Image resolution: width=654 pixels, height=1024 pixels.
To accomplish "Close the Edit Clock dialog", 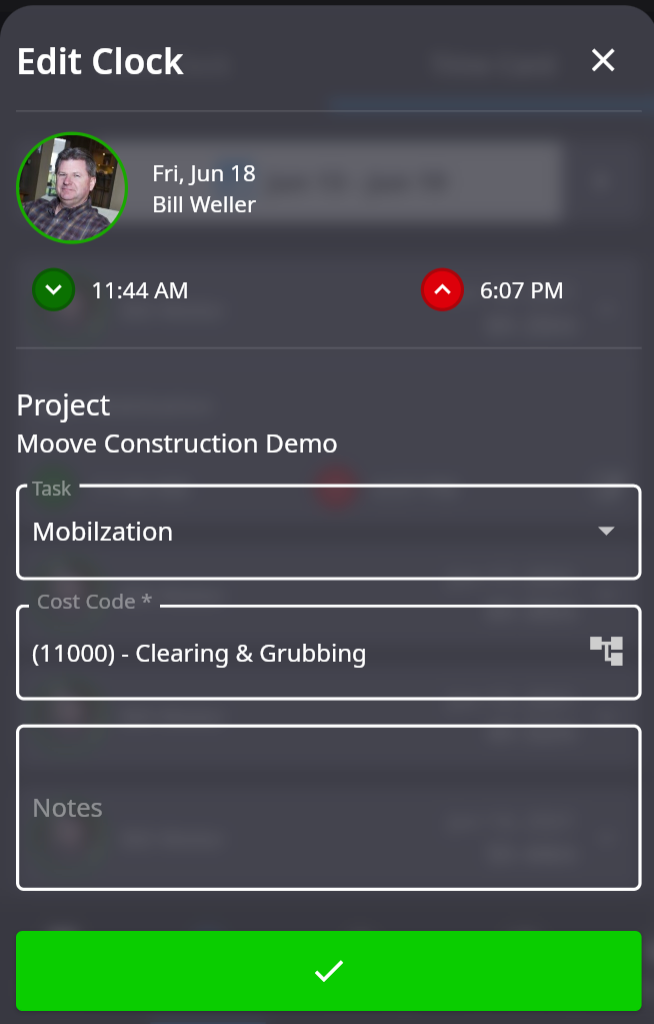I will 603,61.
